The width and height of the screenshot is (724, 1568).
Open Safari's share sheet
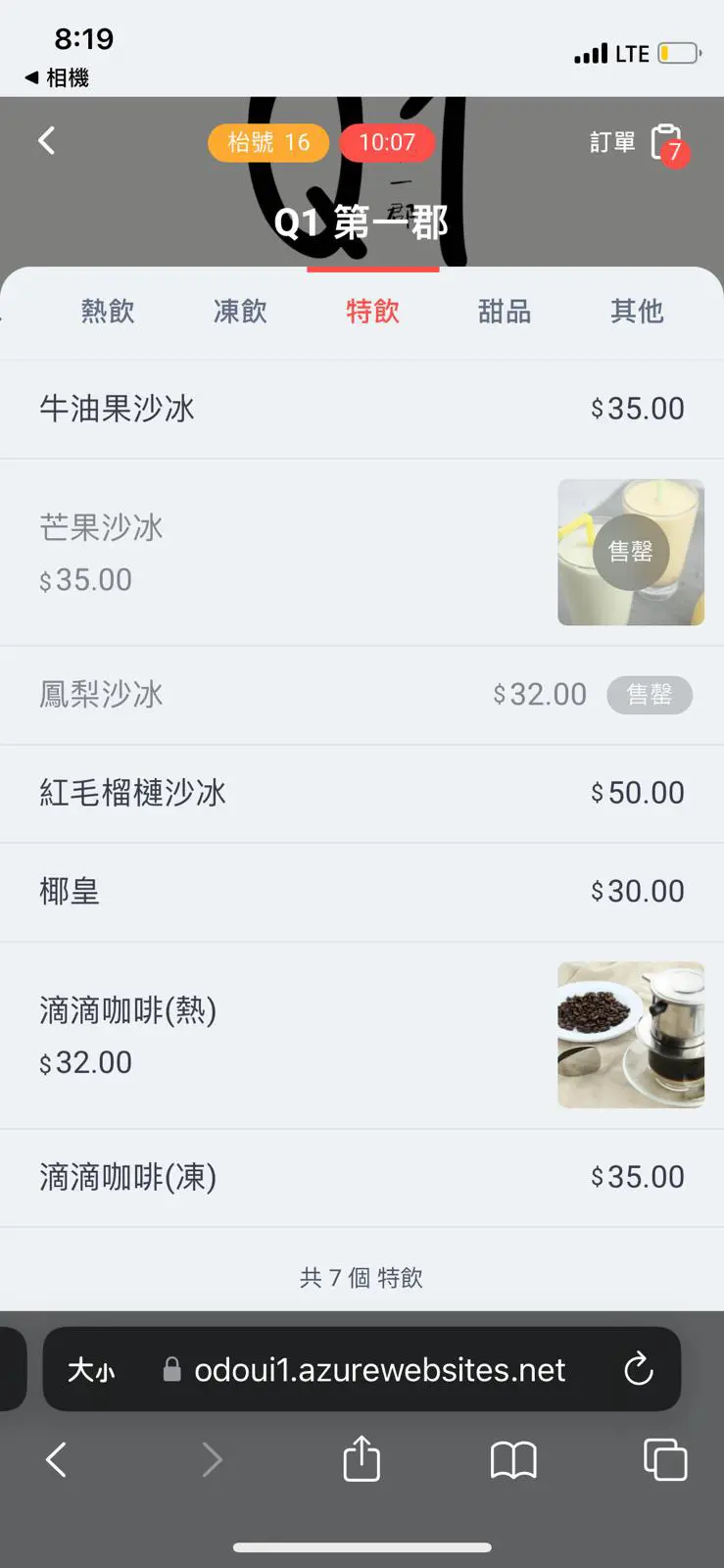pos(362,1459)
